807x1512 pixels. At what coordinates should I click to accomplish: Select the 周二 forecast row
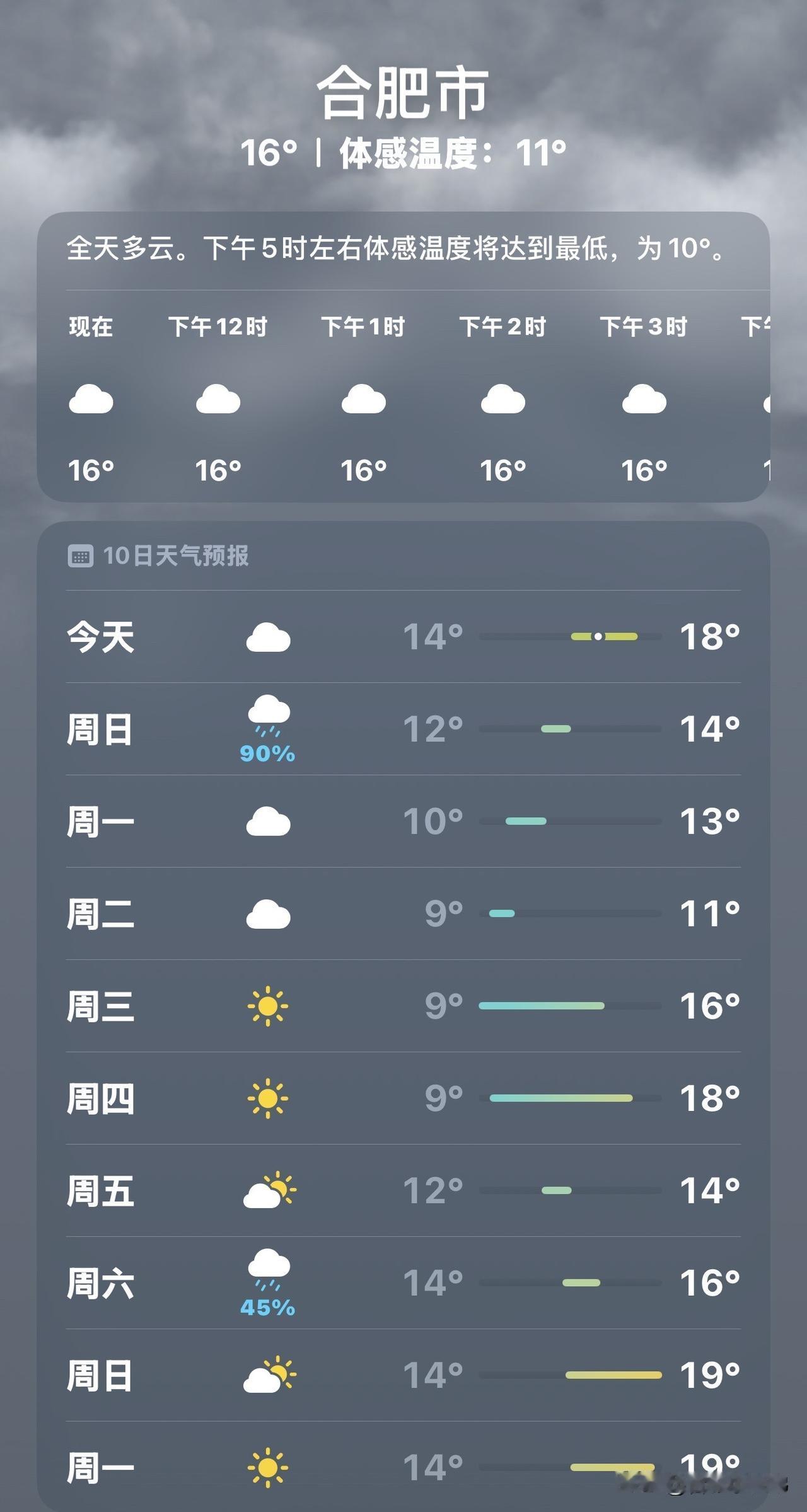[x=403, y=914]
